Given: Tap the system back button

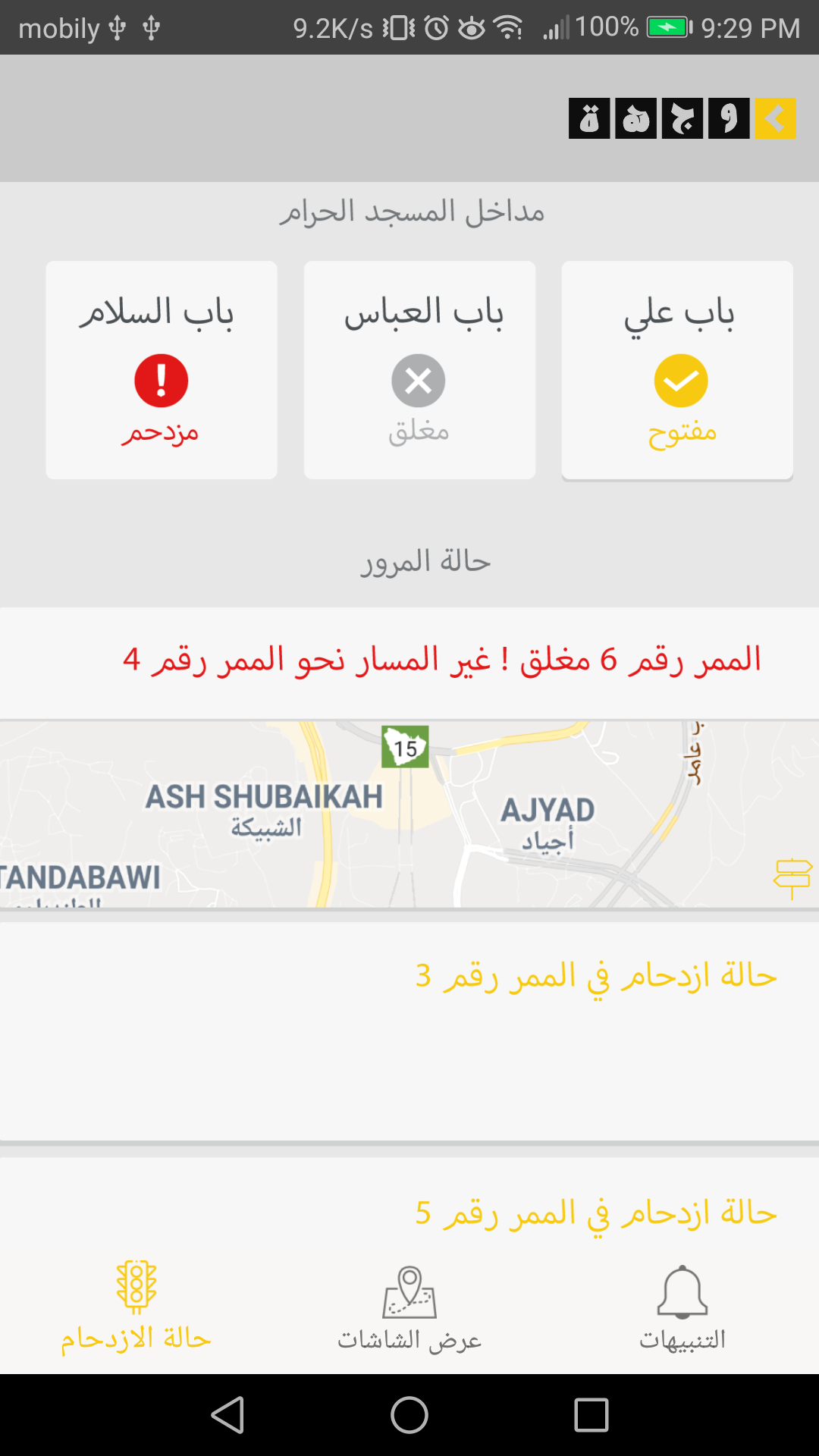Looking at the screenshot, I should [227, 1415].
